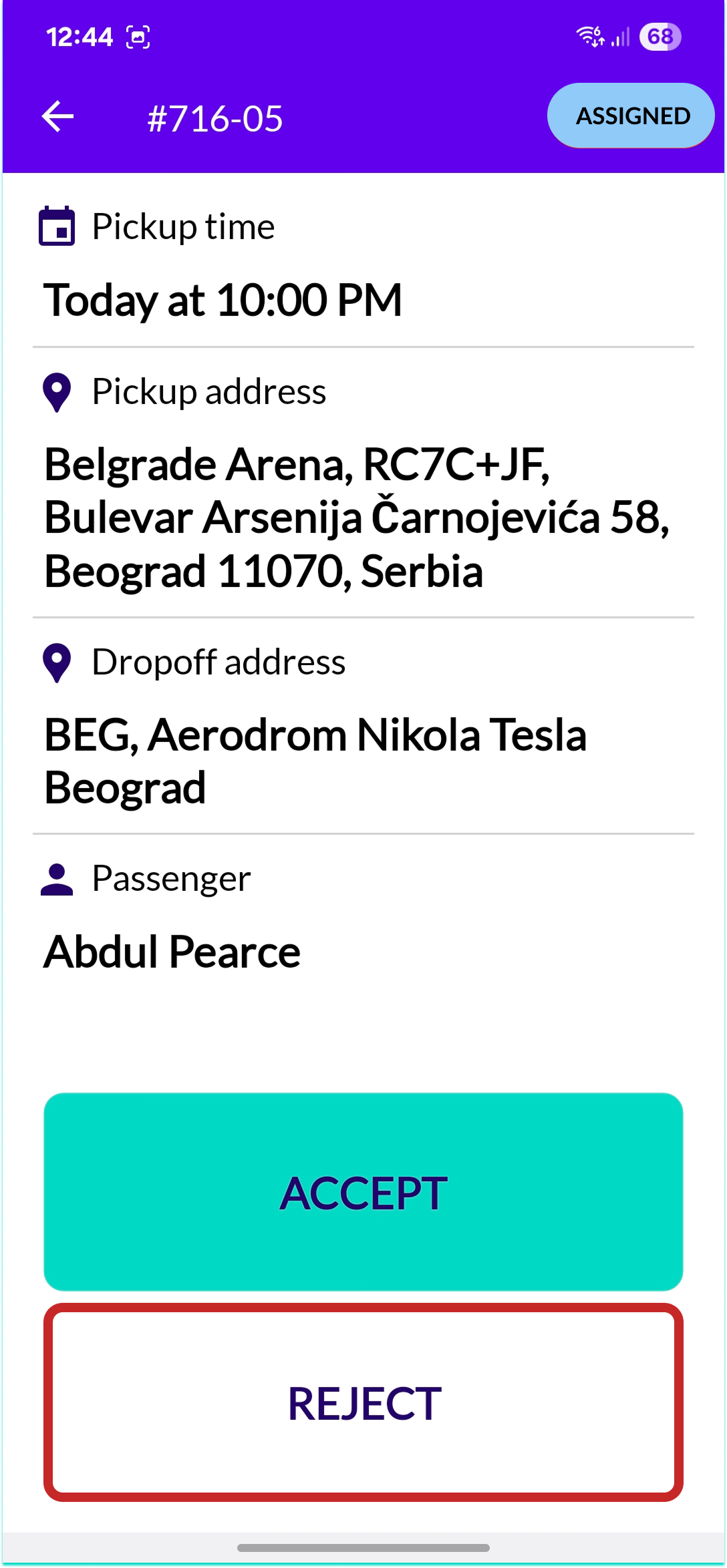The image size is (727, 1568).
Task: Tap the Wi-Fi signal icon in status bar
Action: (591, 37)
